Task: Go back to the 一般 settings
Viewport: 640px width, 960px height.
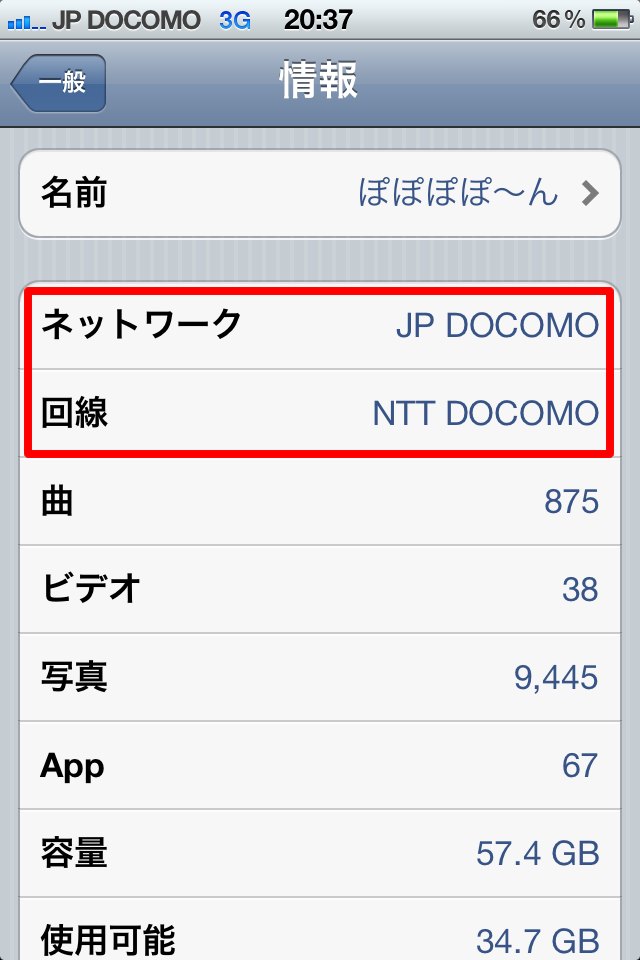Action: (60, 83)
